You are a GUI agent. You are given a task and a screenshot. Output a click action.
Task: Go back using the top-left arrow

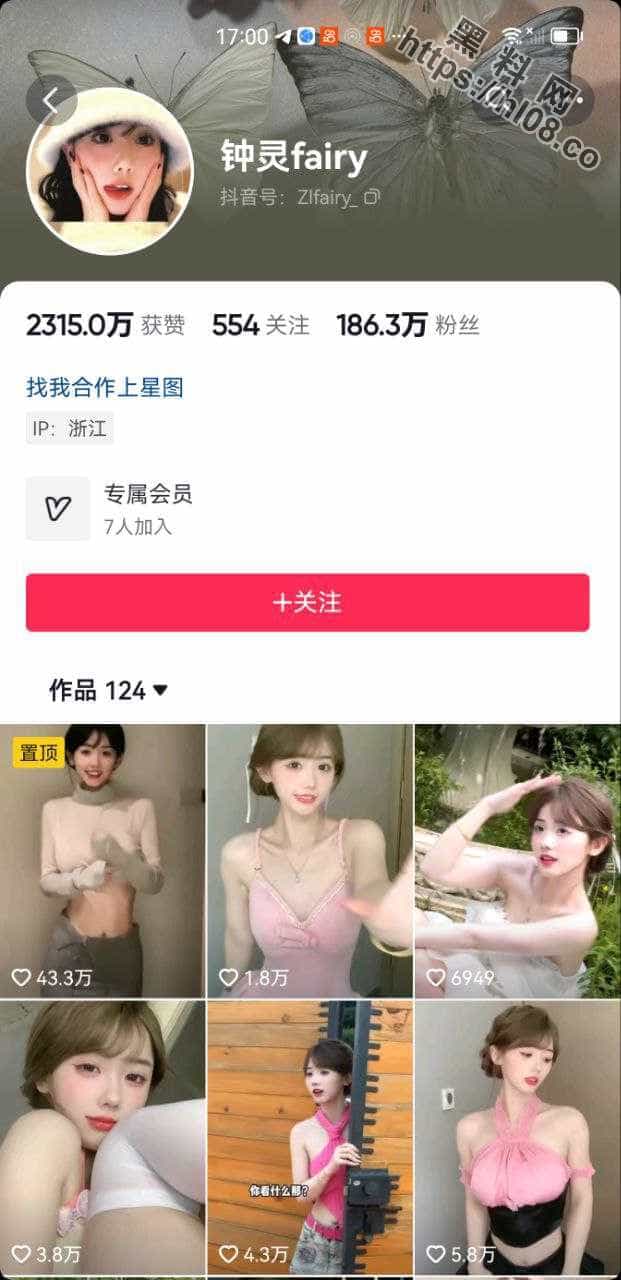pos(51,100)
